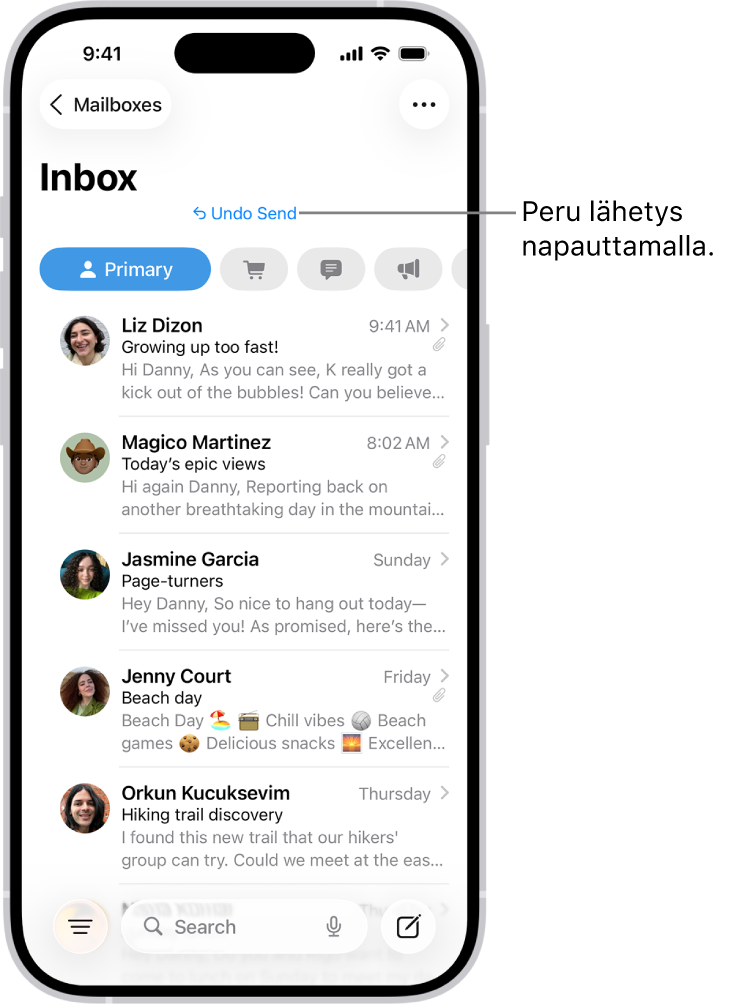Open the more options menu
The height and width of the screenshot is (1008, 742).
pyautogui.click(x=424, y=105)
